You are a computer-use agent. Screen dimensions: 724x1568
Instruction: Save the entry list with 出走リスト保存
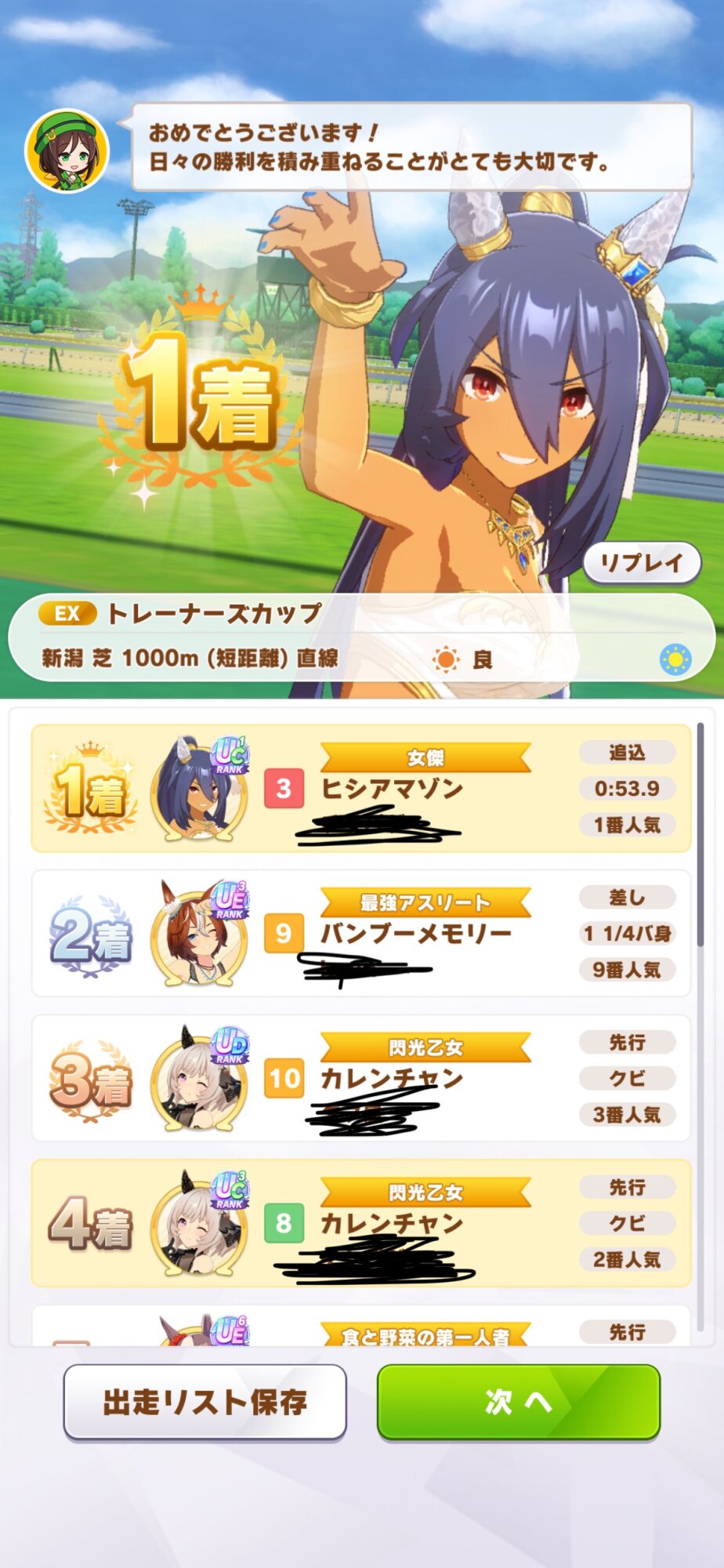[x=205, y=1402]
